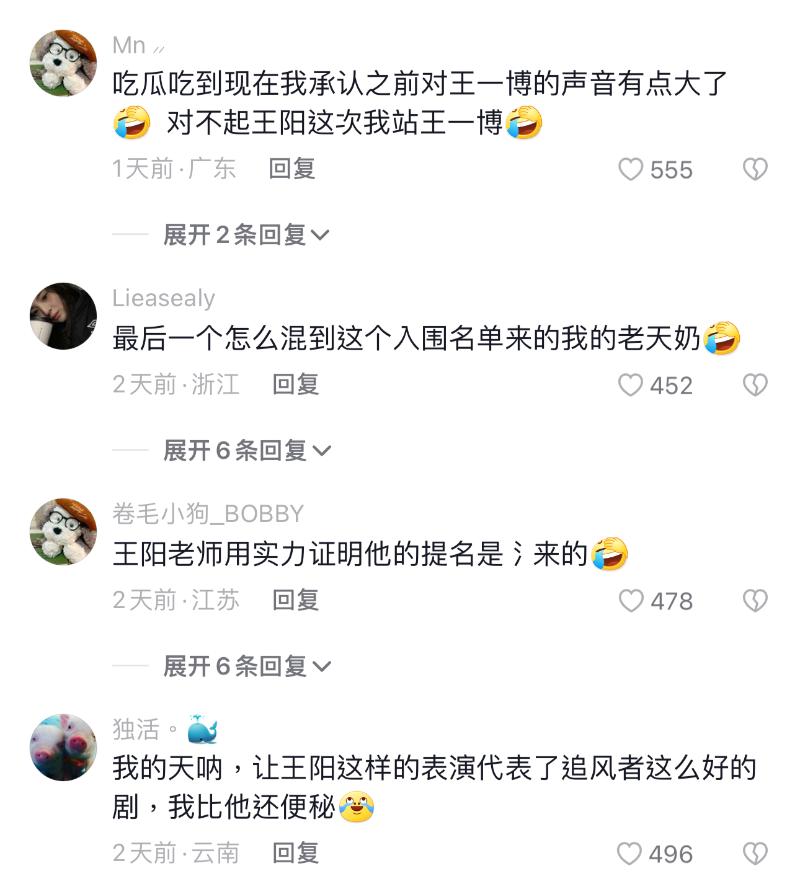
Task: Dislike Lieasealy's comment
Action: pos(755,385)
